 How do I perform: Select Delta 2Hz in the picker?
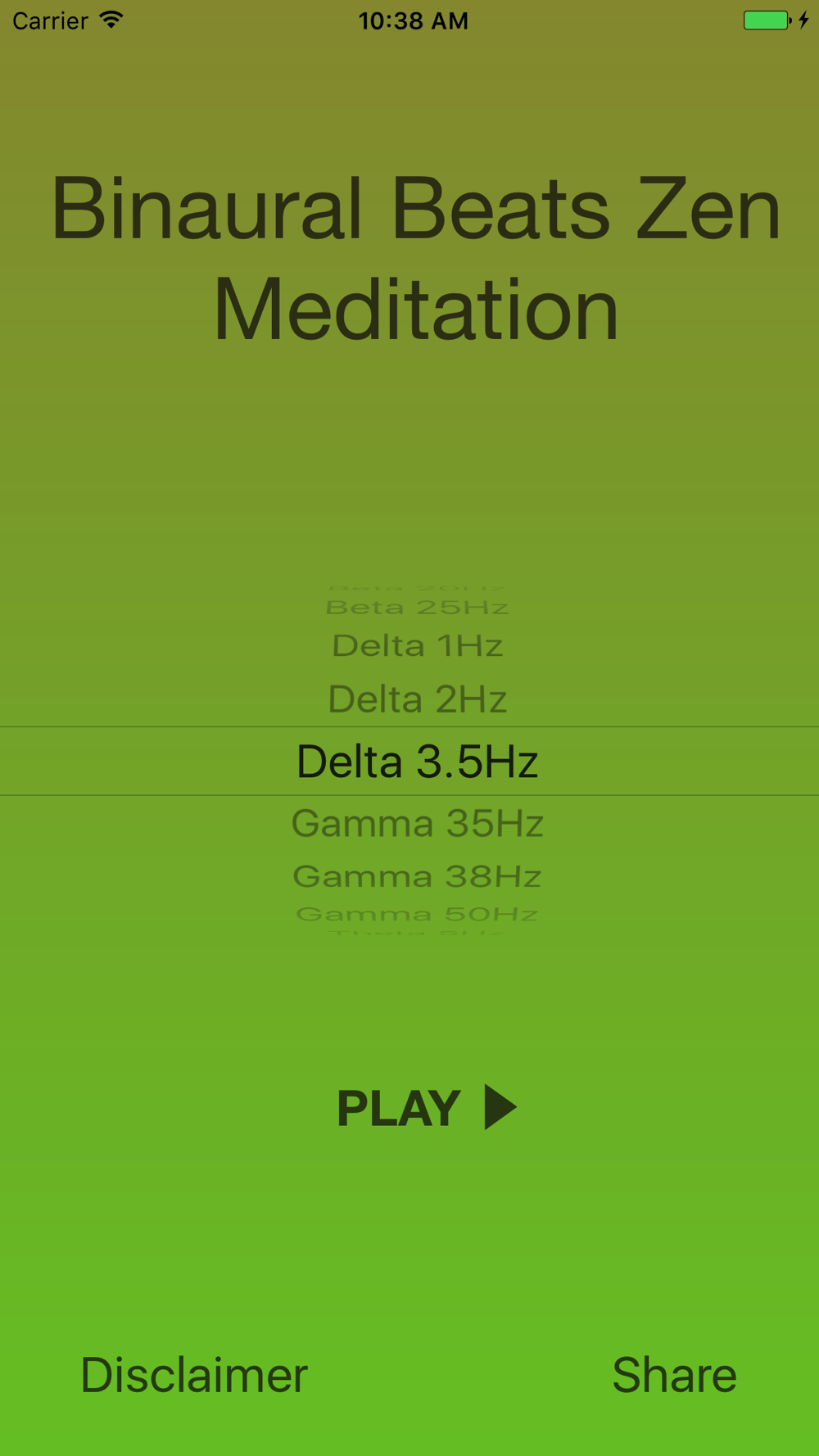[418, 699]
